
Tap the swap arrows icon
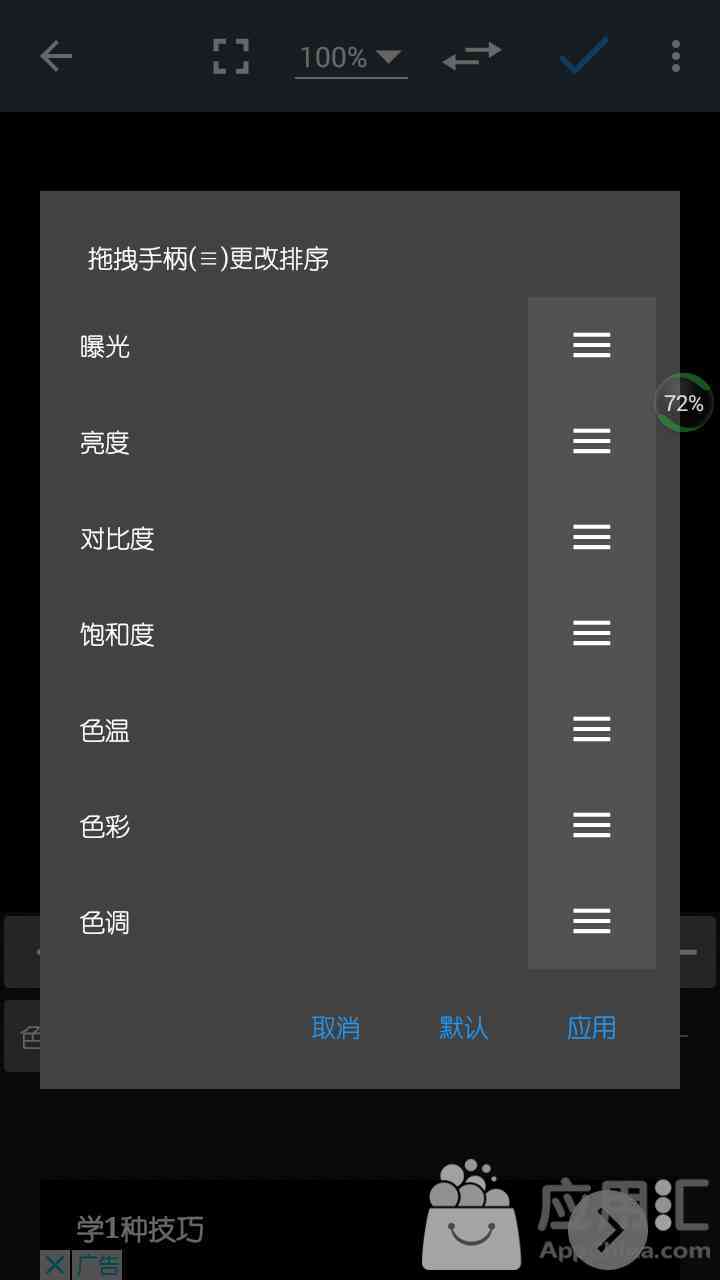coord(472,56)
